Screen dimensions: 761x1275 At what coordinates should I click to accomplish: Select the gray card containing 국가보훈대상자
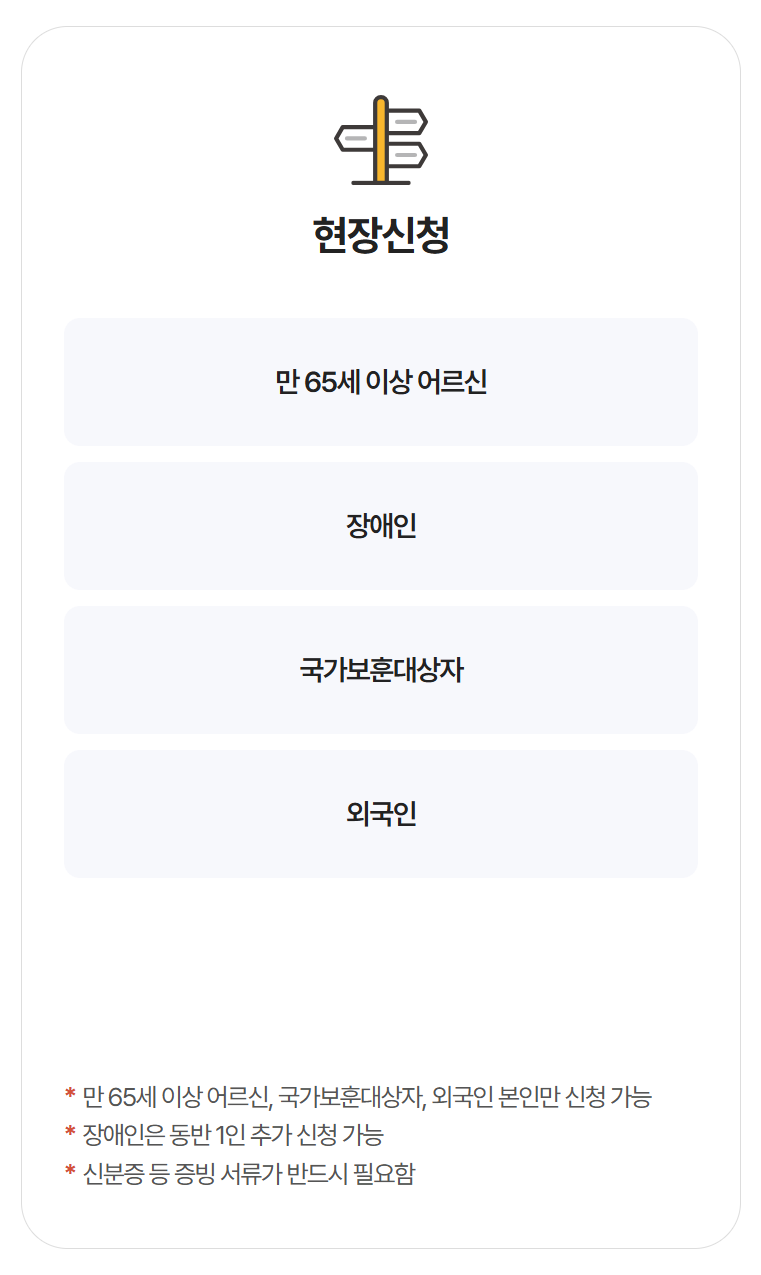[380, 669]
